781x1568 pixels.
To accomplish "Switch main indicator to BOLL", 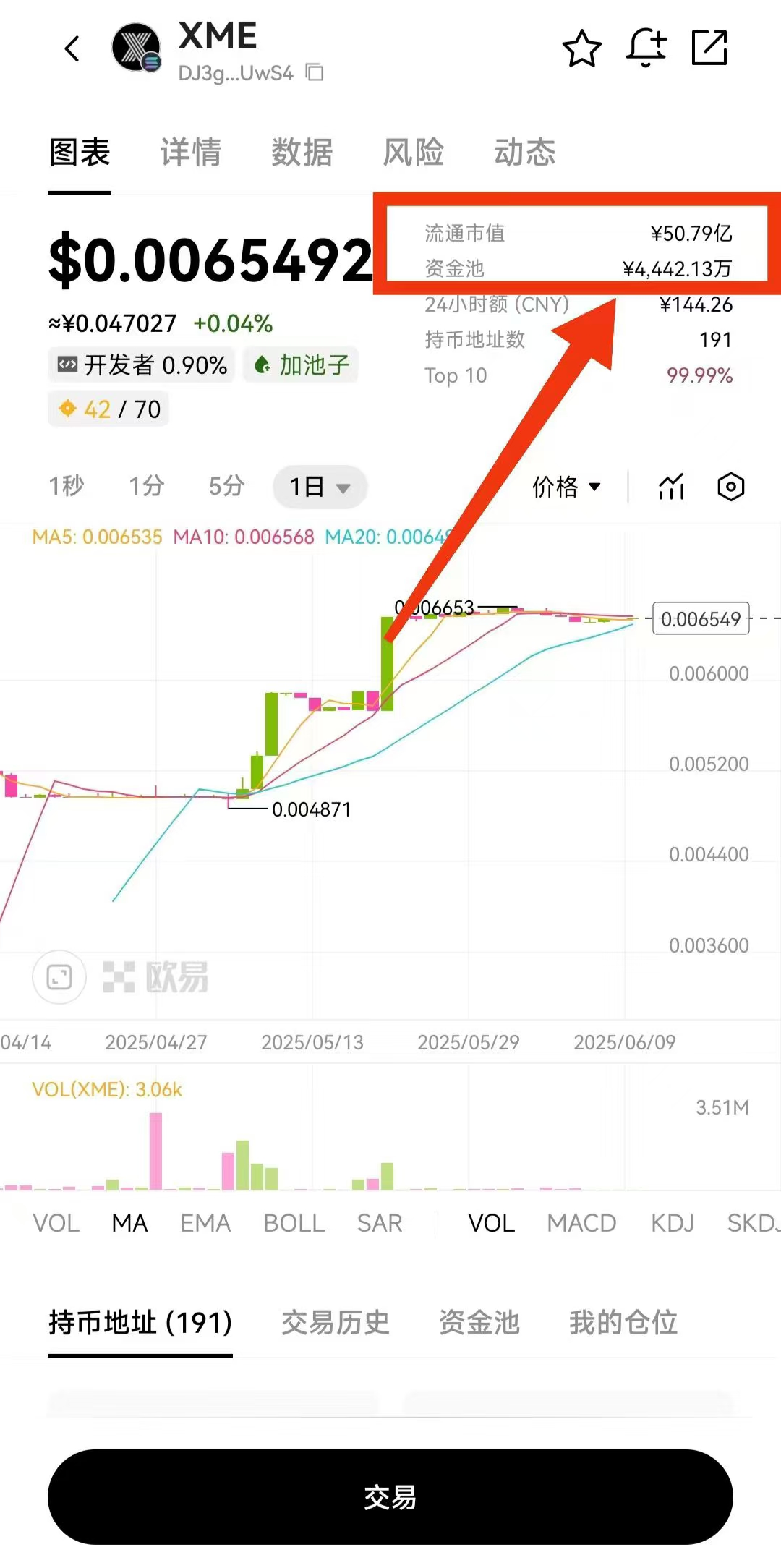I will 294,1223.
